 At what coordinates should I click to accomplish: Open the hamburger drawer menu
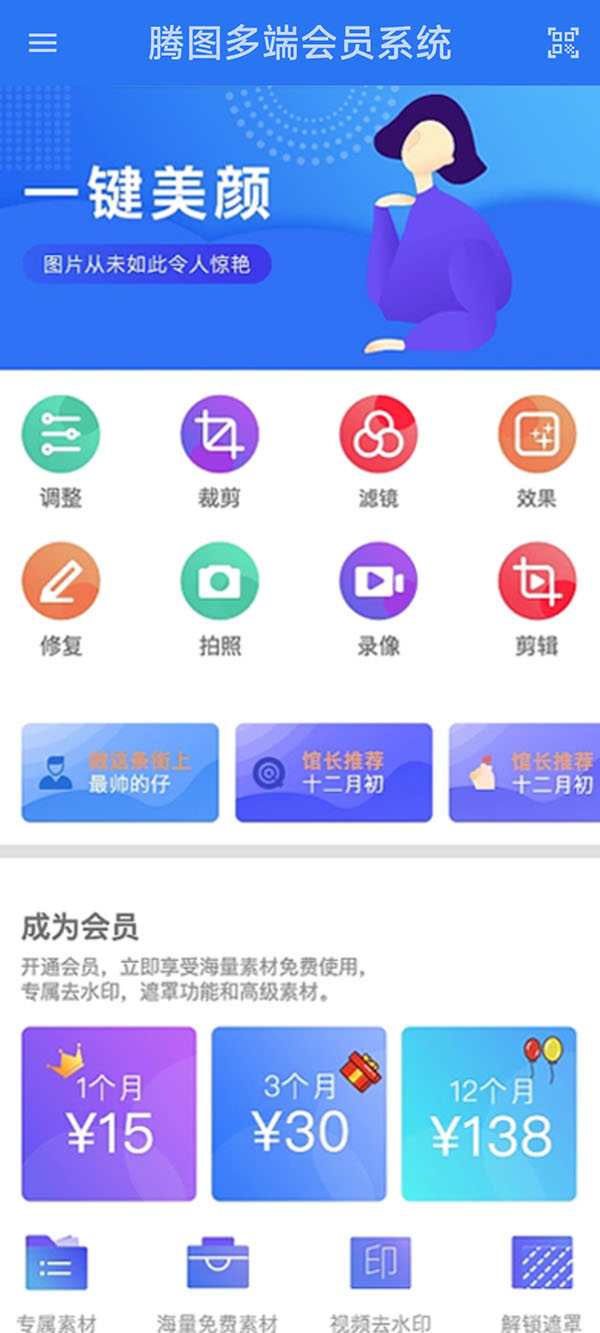click(43, 43)
